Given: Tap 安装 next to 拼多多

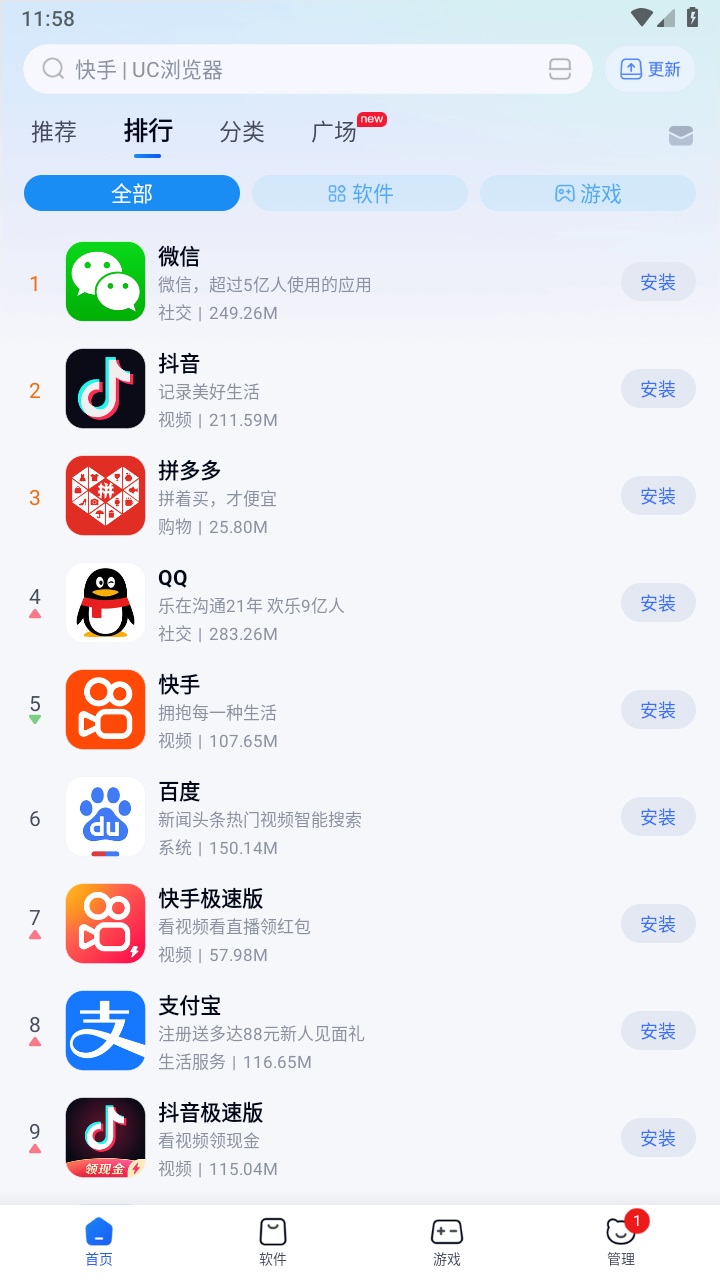Looking at the screenshot, I should [x=658, y=496].
